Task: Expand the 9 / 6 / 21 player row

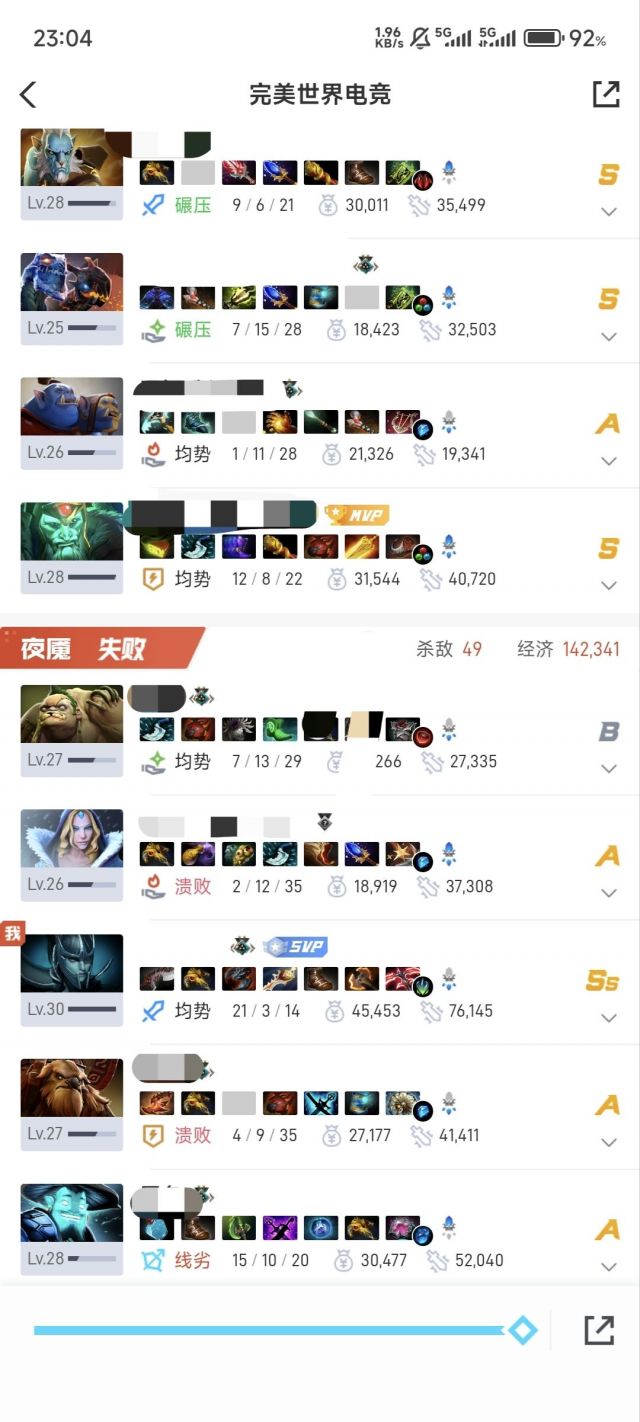Action: [609, 212]
